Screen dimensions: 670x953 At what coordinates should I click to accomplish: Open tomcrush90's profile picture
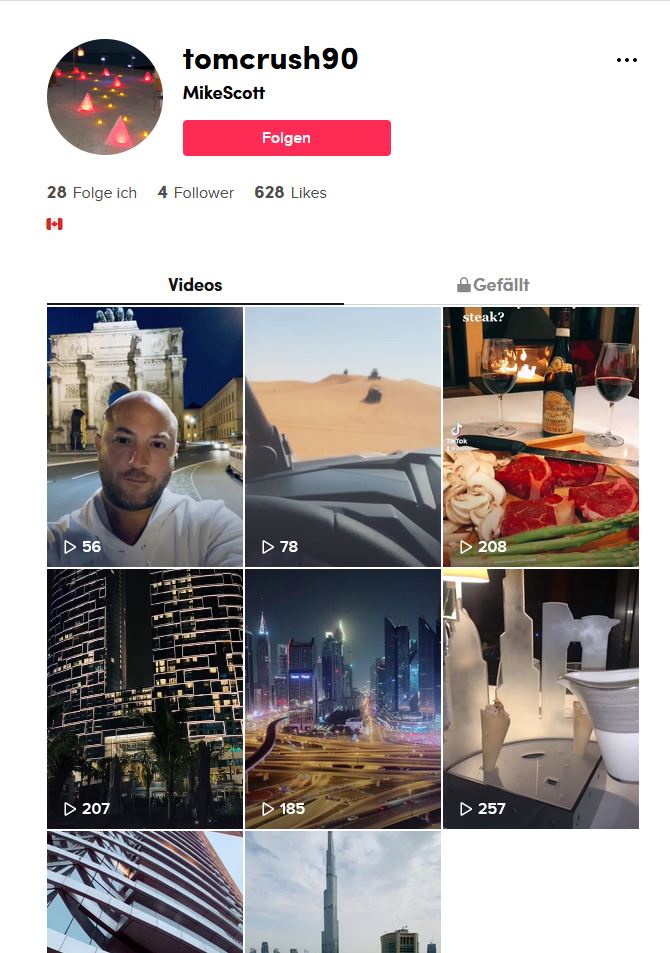coord(105,97)
